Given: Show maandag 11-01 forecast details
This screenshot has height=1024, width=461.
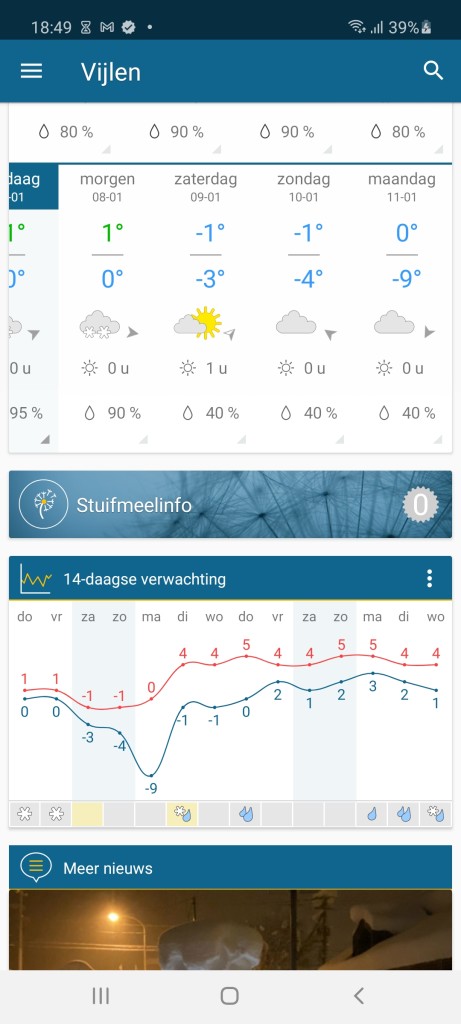Looking at the screenshot, I should (x=402, y=307).
